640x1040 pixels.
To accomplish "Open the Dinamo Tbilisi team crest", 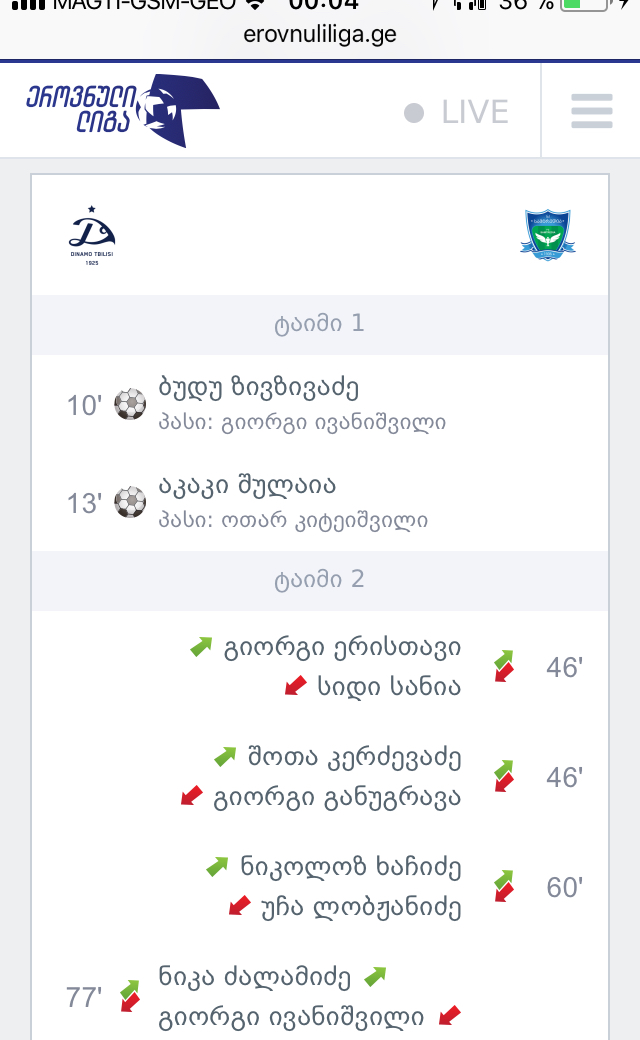I will click(x=92, y=234).
